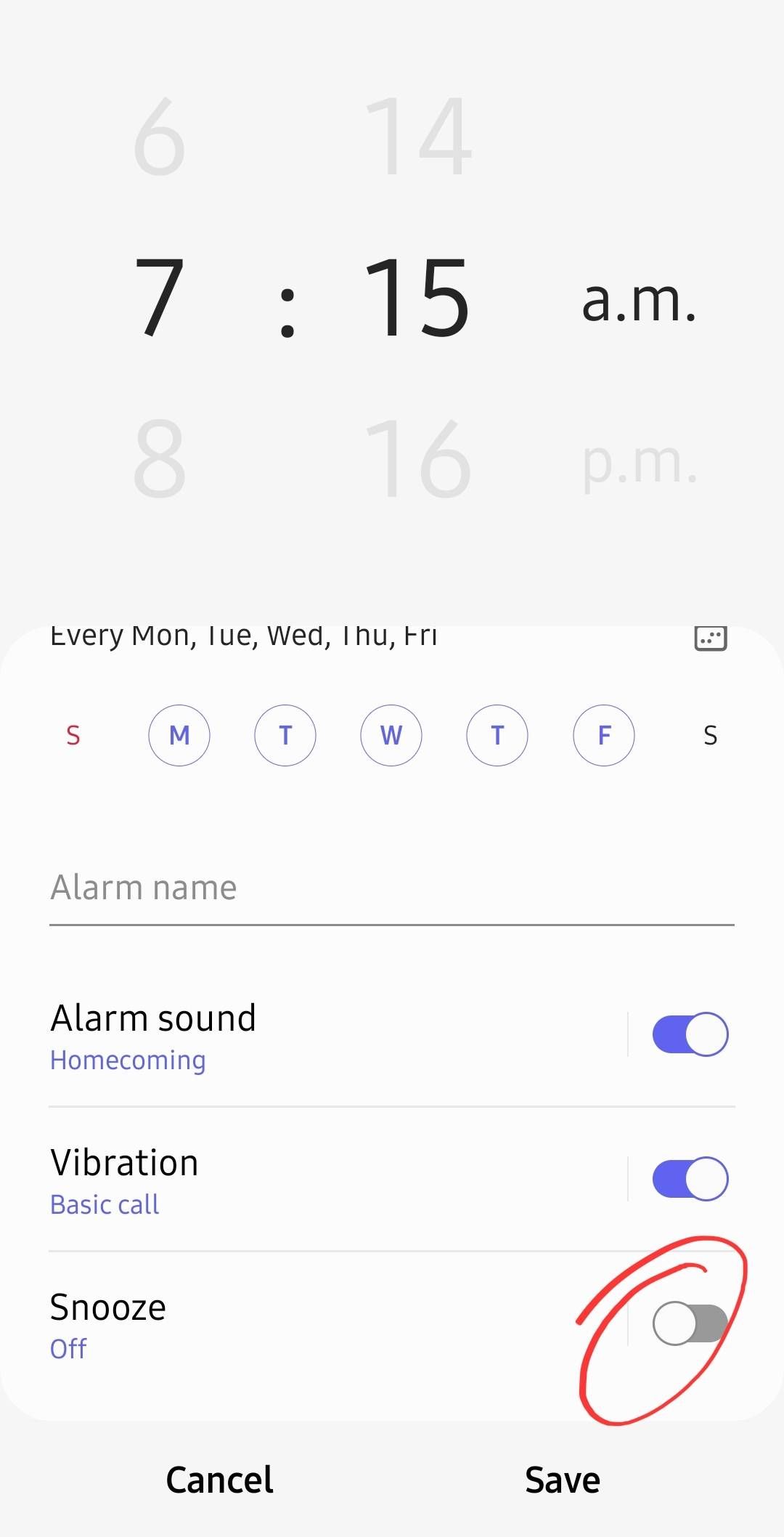
Task: Tap Save to save the alarm
Action: coord(562,1480)
